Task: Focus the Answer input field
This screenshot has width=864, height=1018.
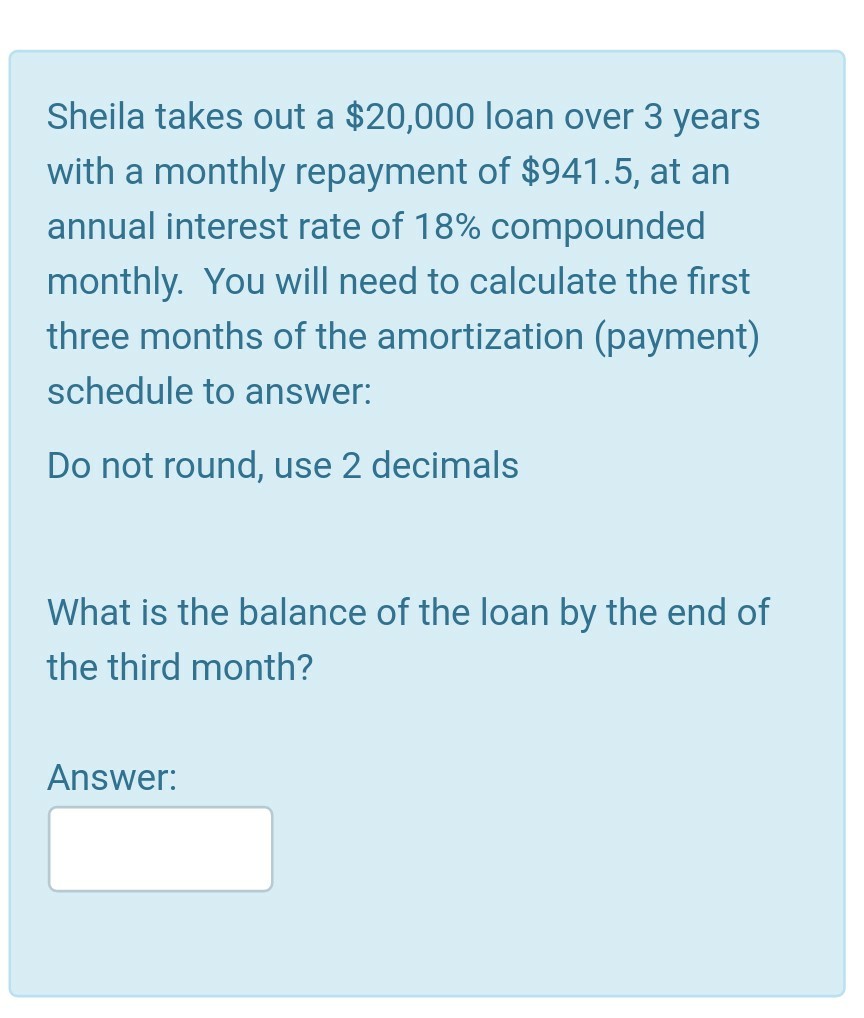Action: point(160,849)
